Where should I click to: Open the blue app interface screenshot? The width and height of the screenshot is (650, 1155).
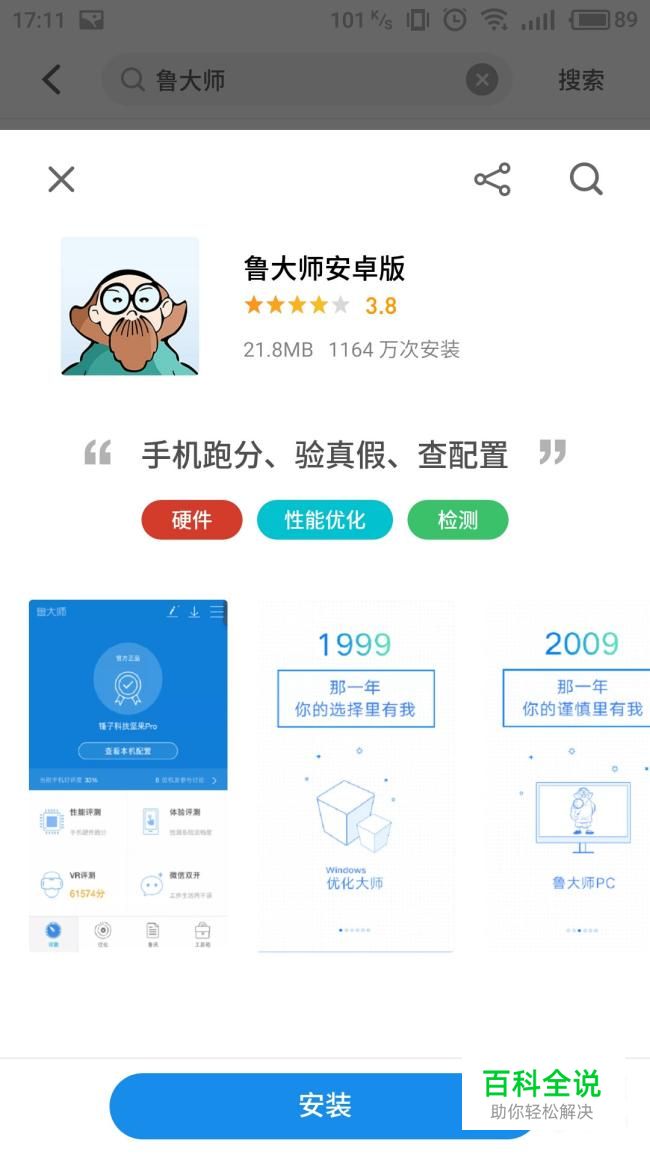[x=128, y=775]
